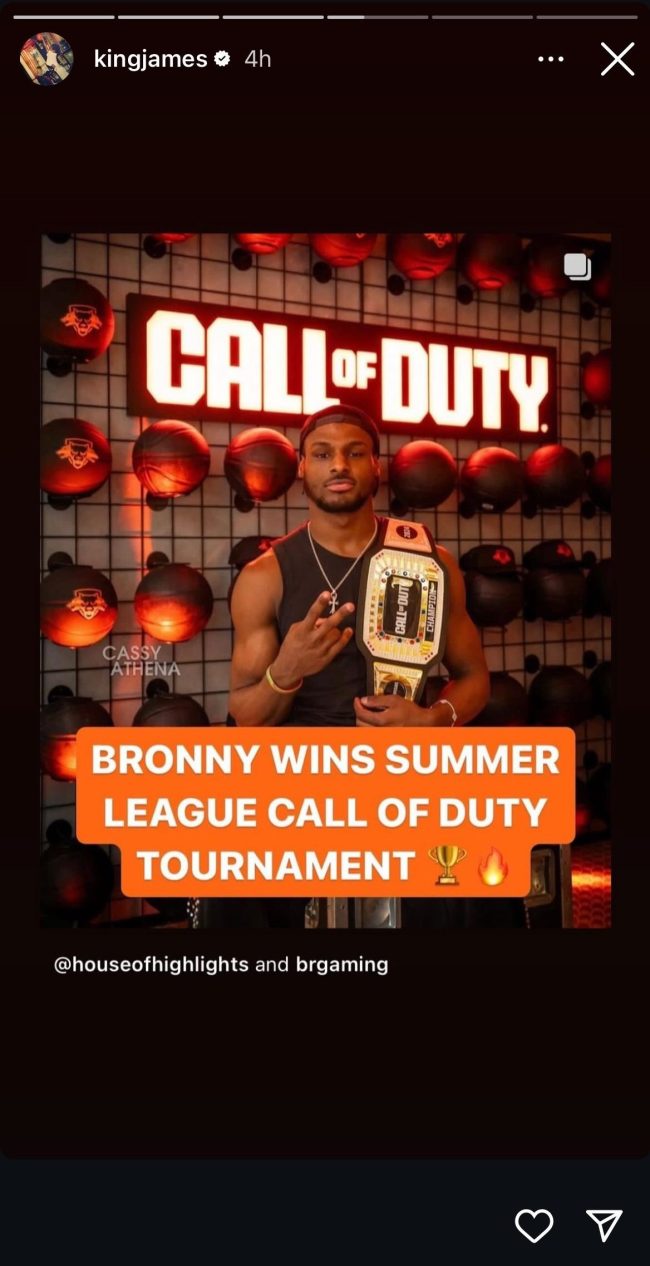Open the reshared Bronny Call of Duty post
This screenshot has width=650, height=1266.
click(x=325, y=580)
